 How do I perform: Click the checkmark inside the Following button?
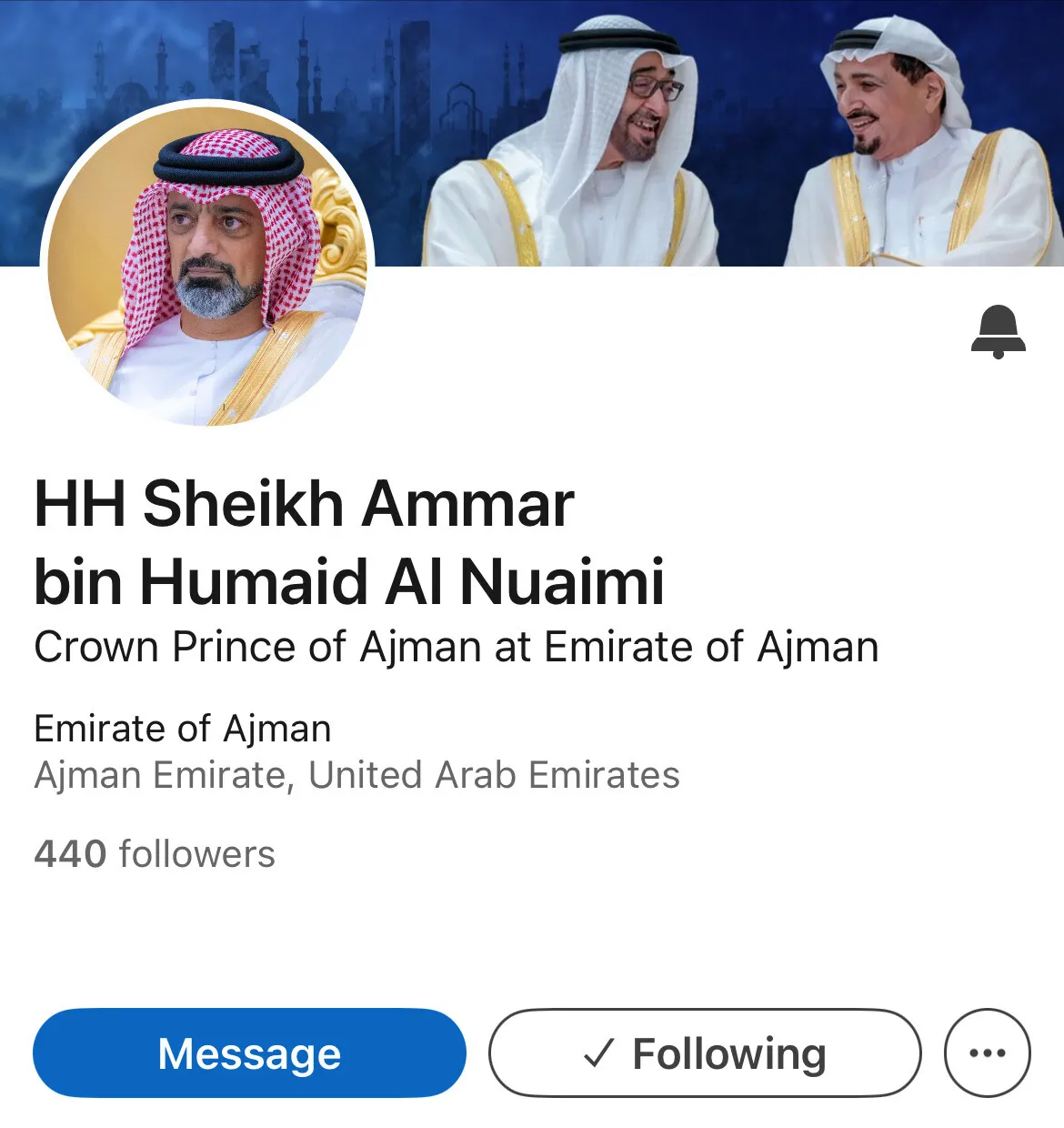click(x=598, y=1052)
